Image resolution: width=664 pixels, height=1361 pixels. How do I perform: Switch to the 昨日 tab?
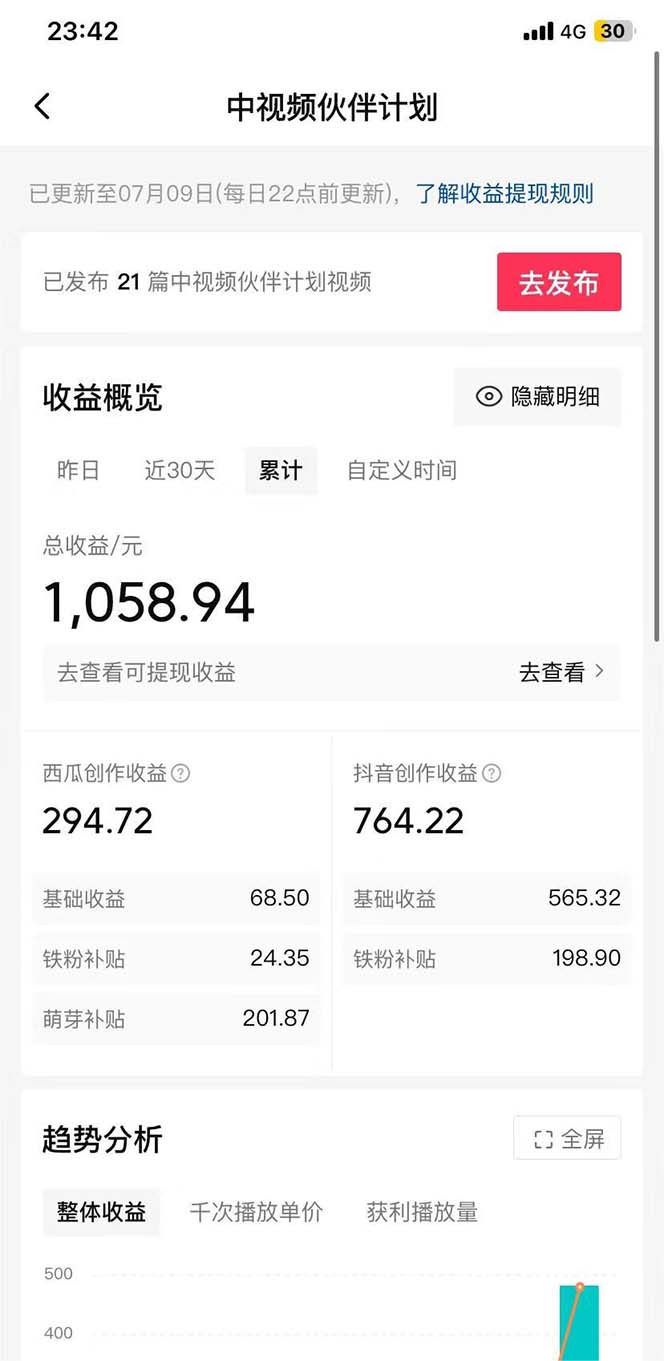(78, 470)
